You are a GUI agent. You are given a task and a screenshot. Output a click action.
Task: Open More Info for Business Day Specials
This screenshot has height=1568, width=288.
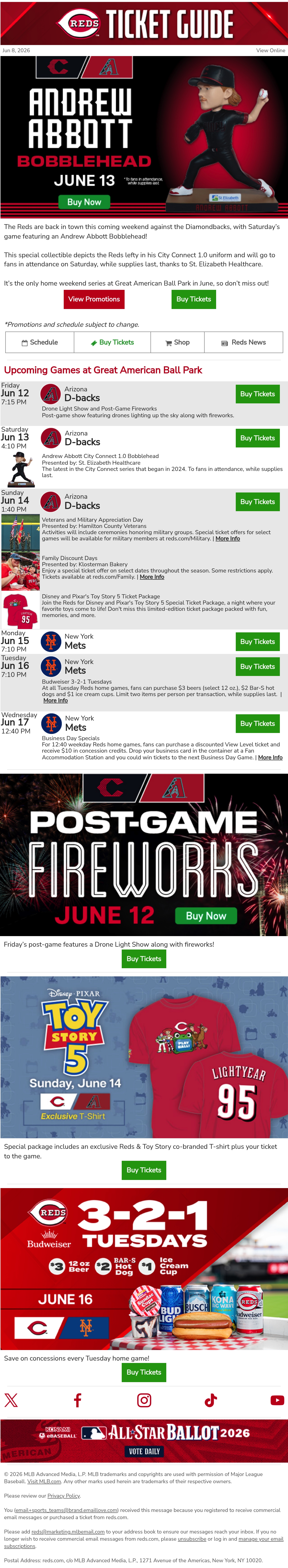tap(270, 757)
